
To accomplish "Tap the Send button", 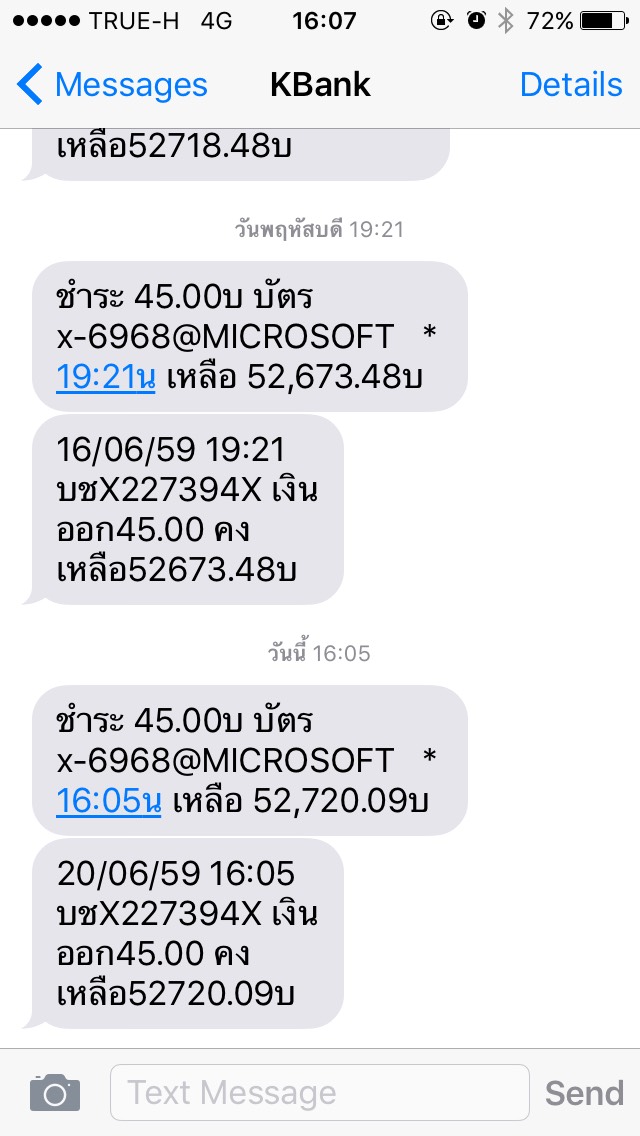I will 584,1093.
